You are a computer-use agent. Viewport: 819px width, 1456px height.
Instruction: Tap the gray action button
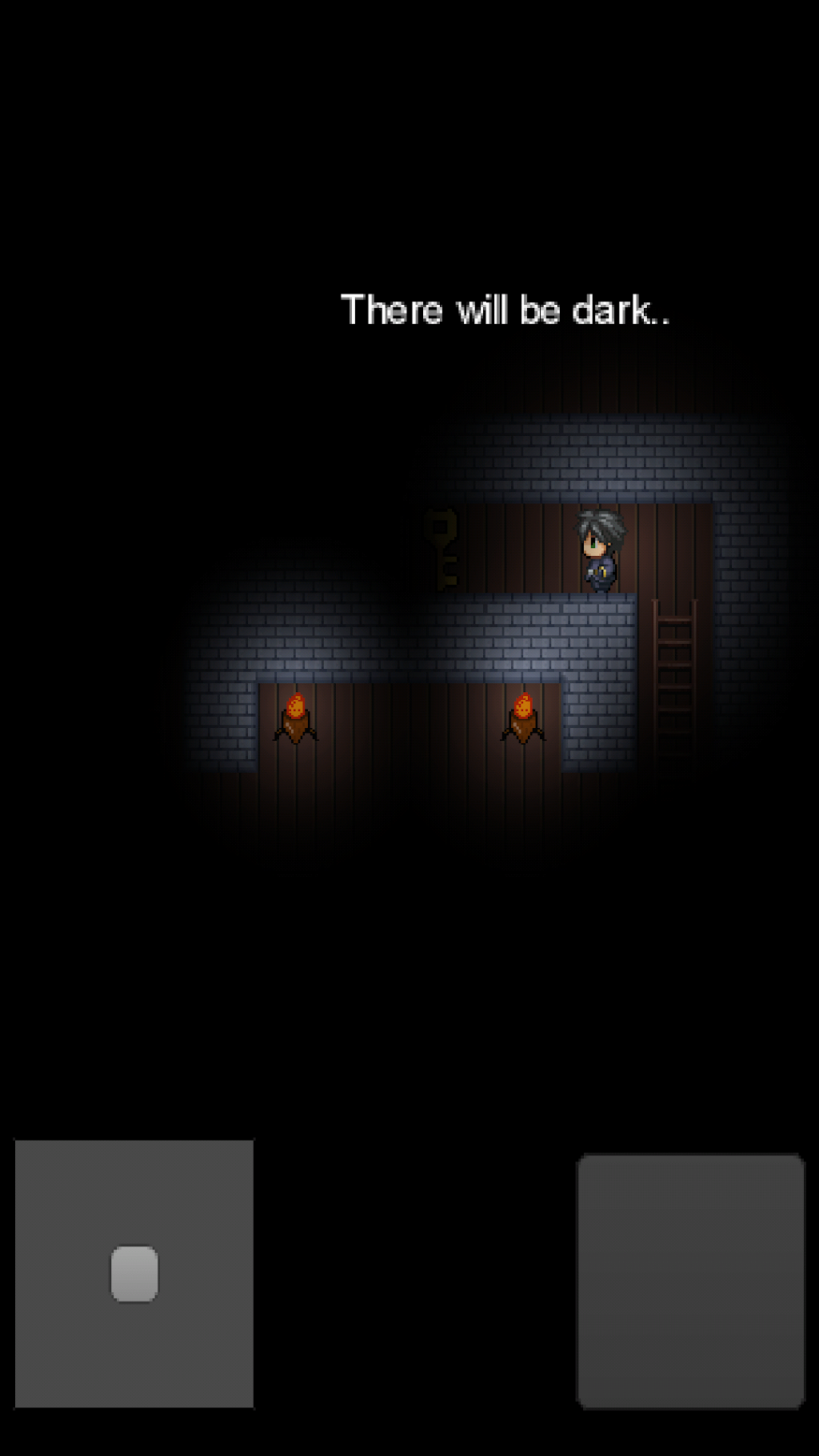690,1280
